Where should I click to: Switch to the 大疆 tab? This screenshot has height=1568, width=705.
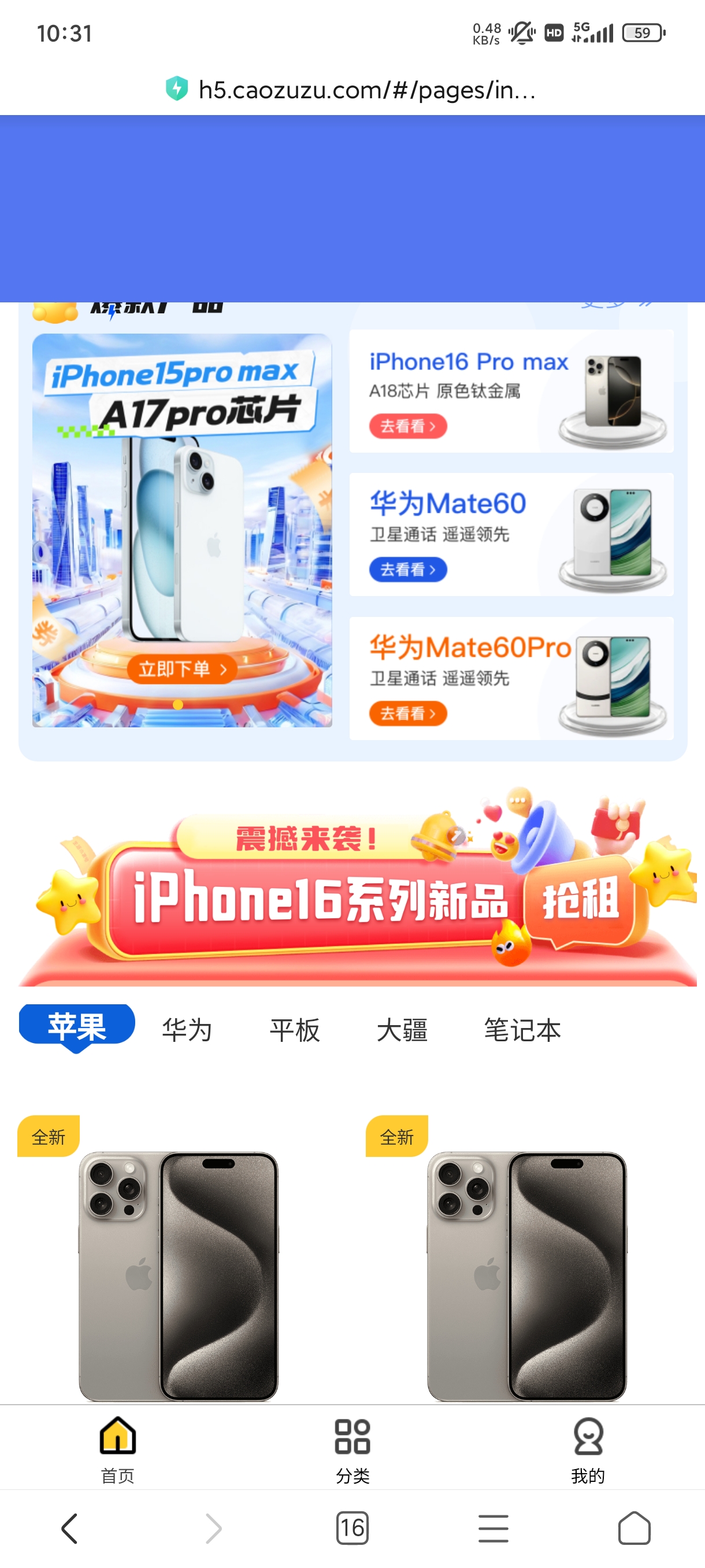(x=402, y=1030)
